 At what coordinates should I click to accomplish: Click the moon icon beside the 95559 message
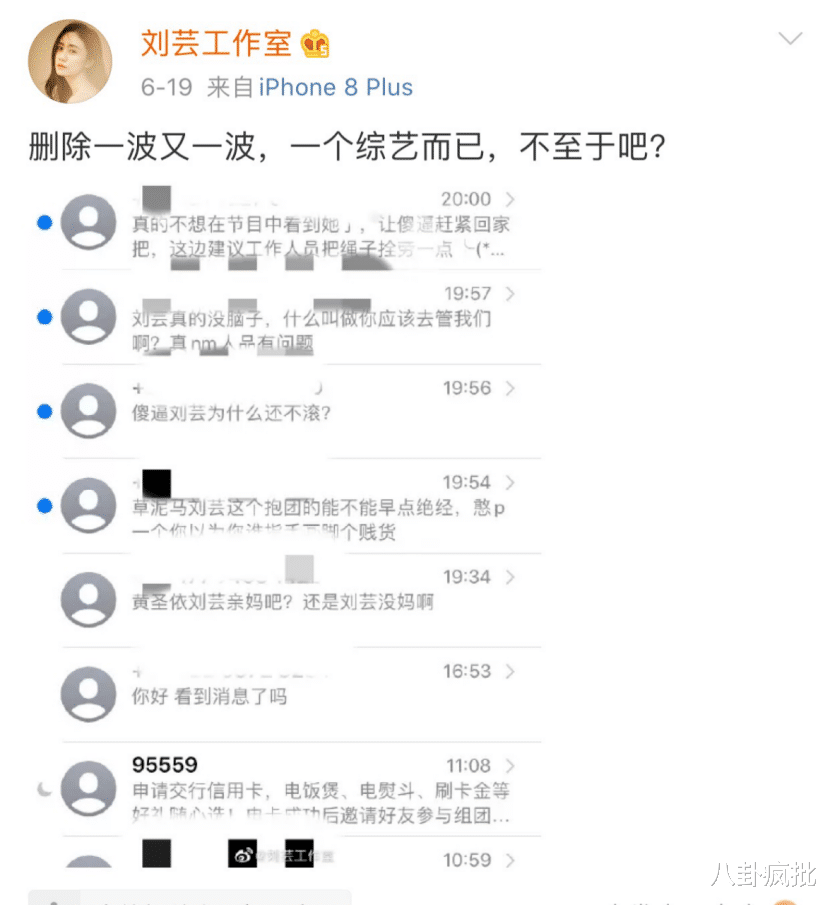(42, 790)
